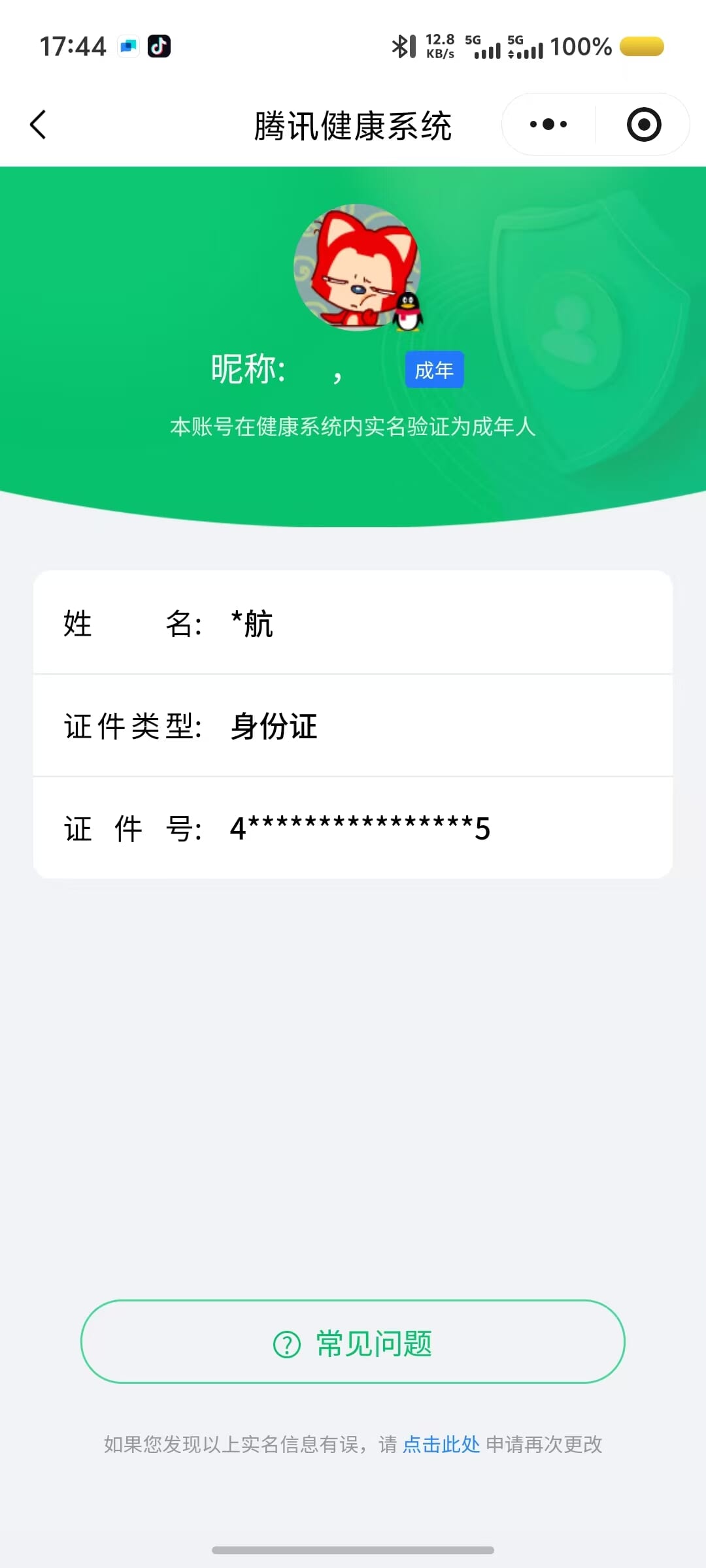Open the mini program more options menu

click(548, 124)
